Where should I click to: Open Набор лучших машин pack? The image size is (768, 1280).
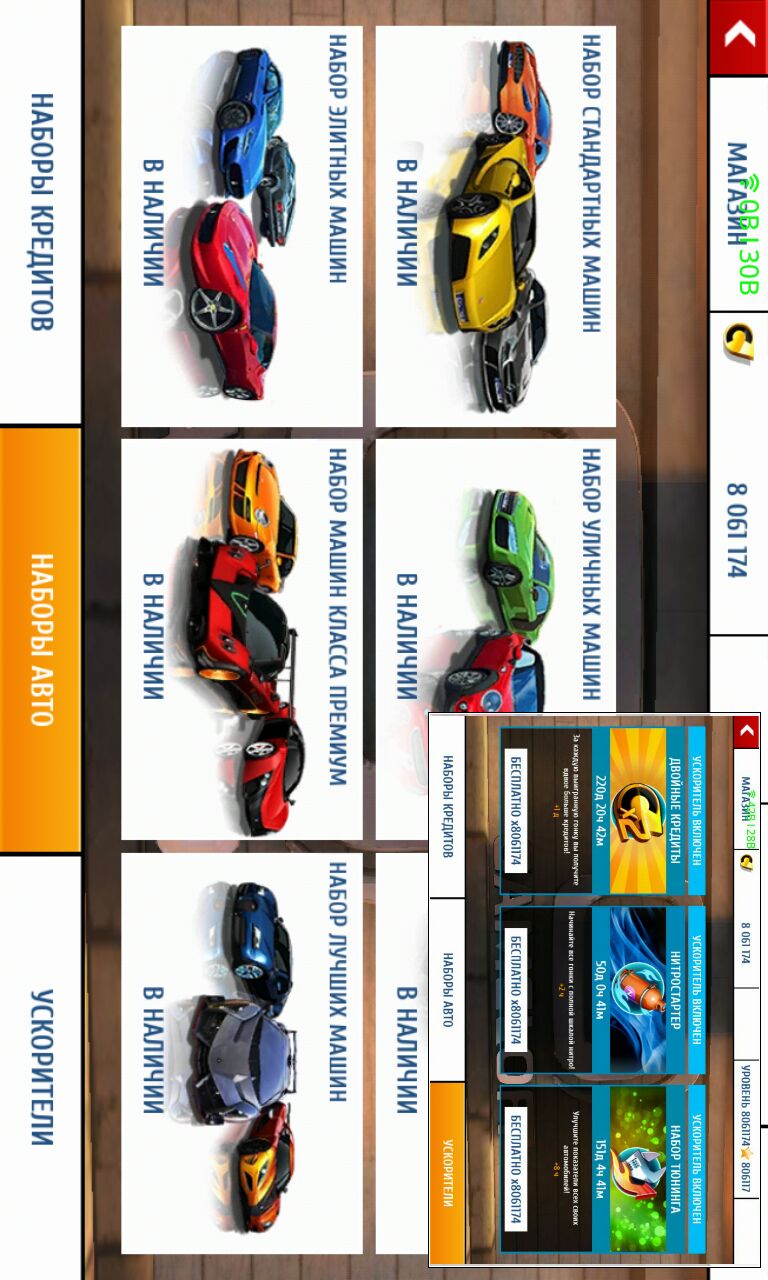click(241, 1052)
